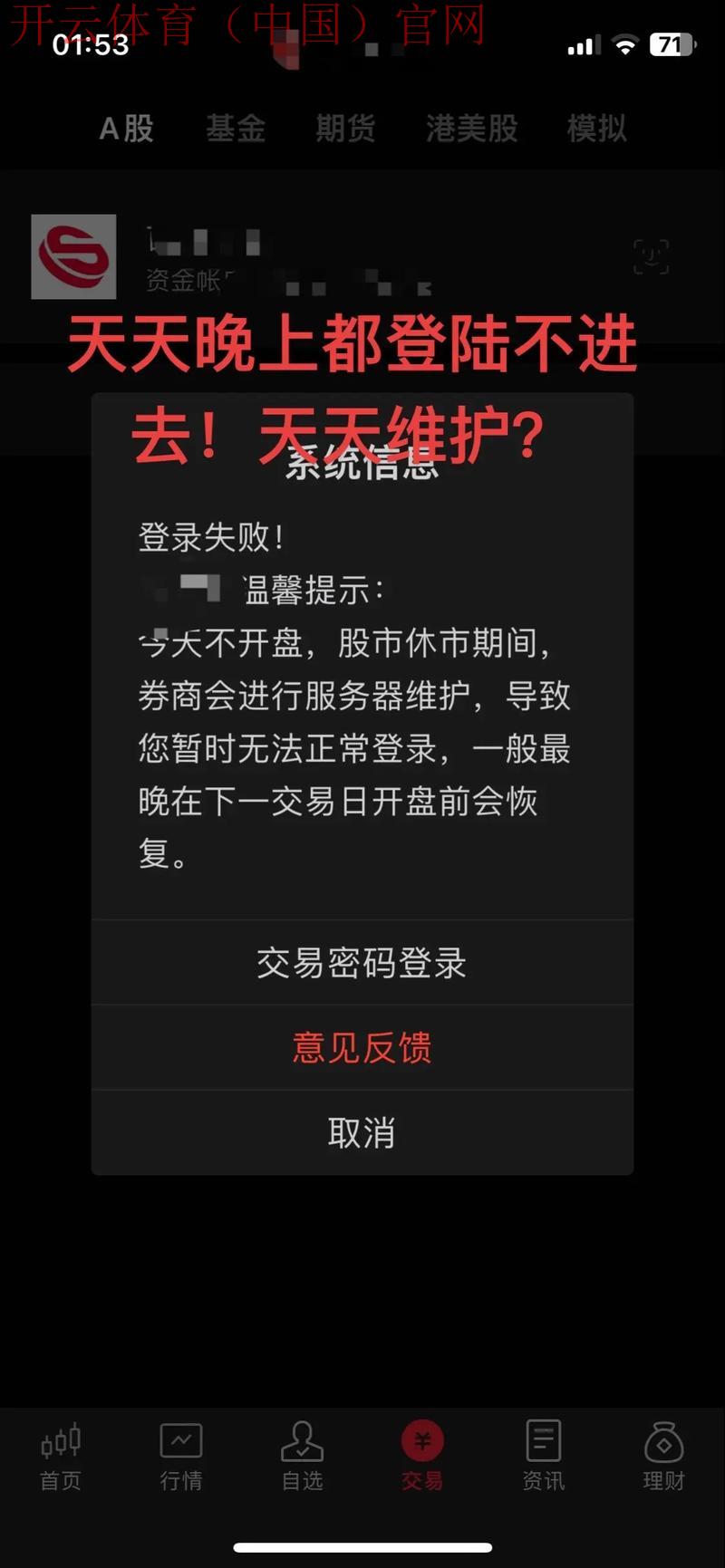Open 意见反馈 feedback link
This screenshot has width=725, height=1568.
point(361,1047)
